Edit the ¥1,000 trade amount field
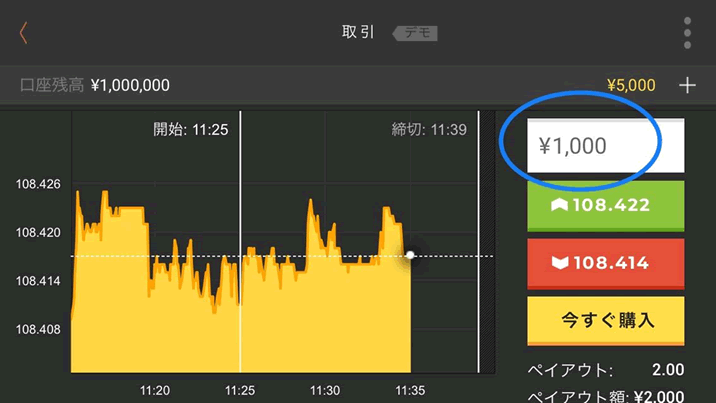 [x=605, y=146]
